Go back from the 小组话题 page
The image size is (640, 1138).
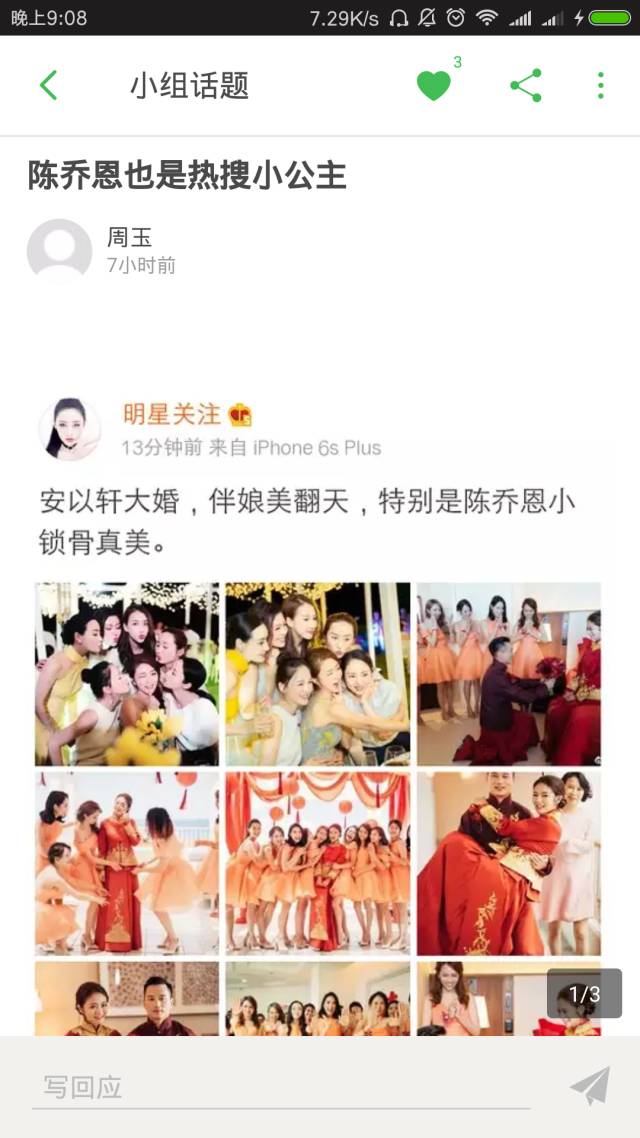[x=48, y=86]
